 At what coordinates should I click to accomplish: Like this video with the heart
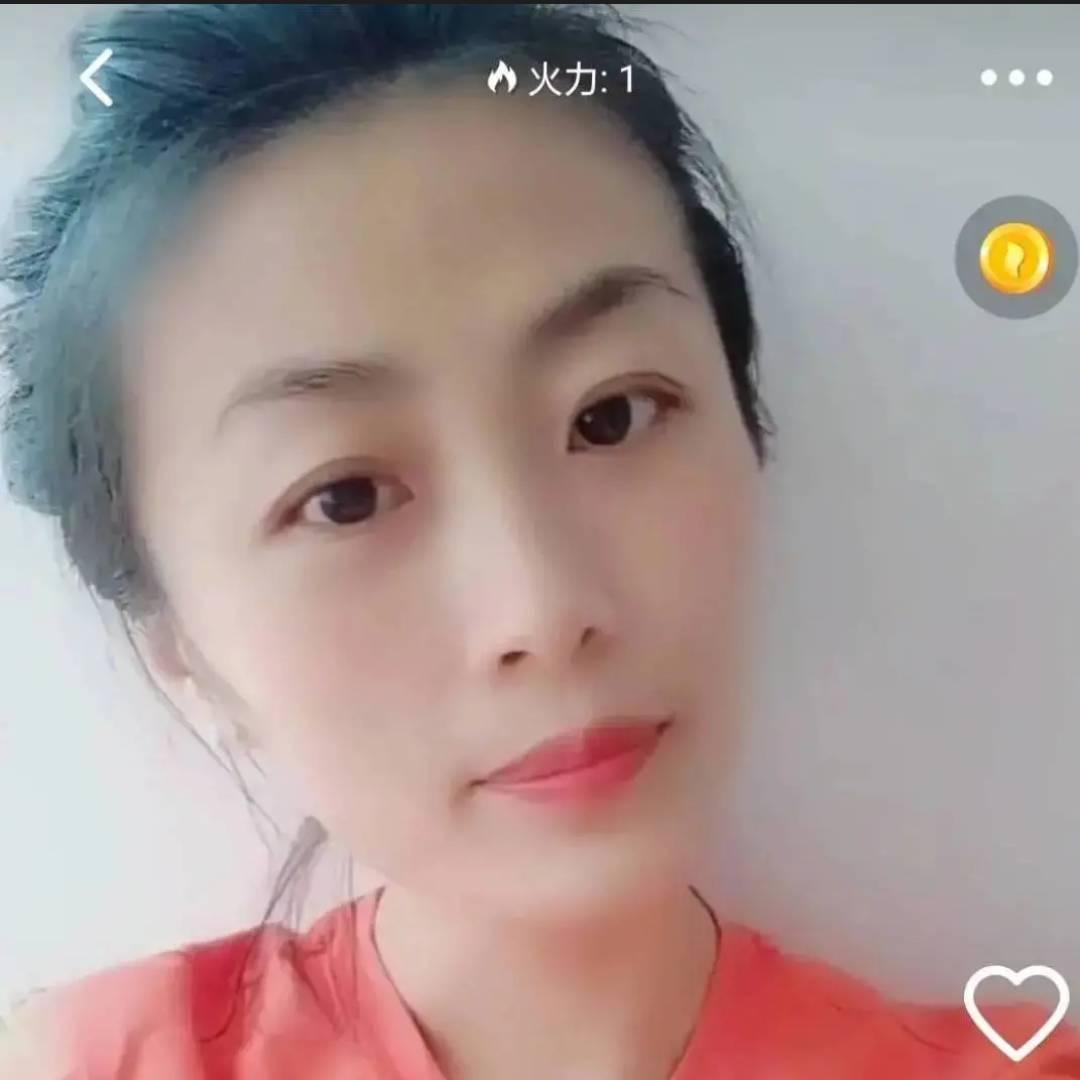[1016, 1010]
